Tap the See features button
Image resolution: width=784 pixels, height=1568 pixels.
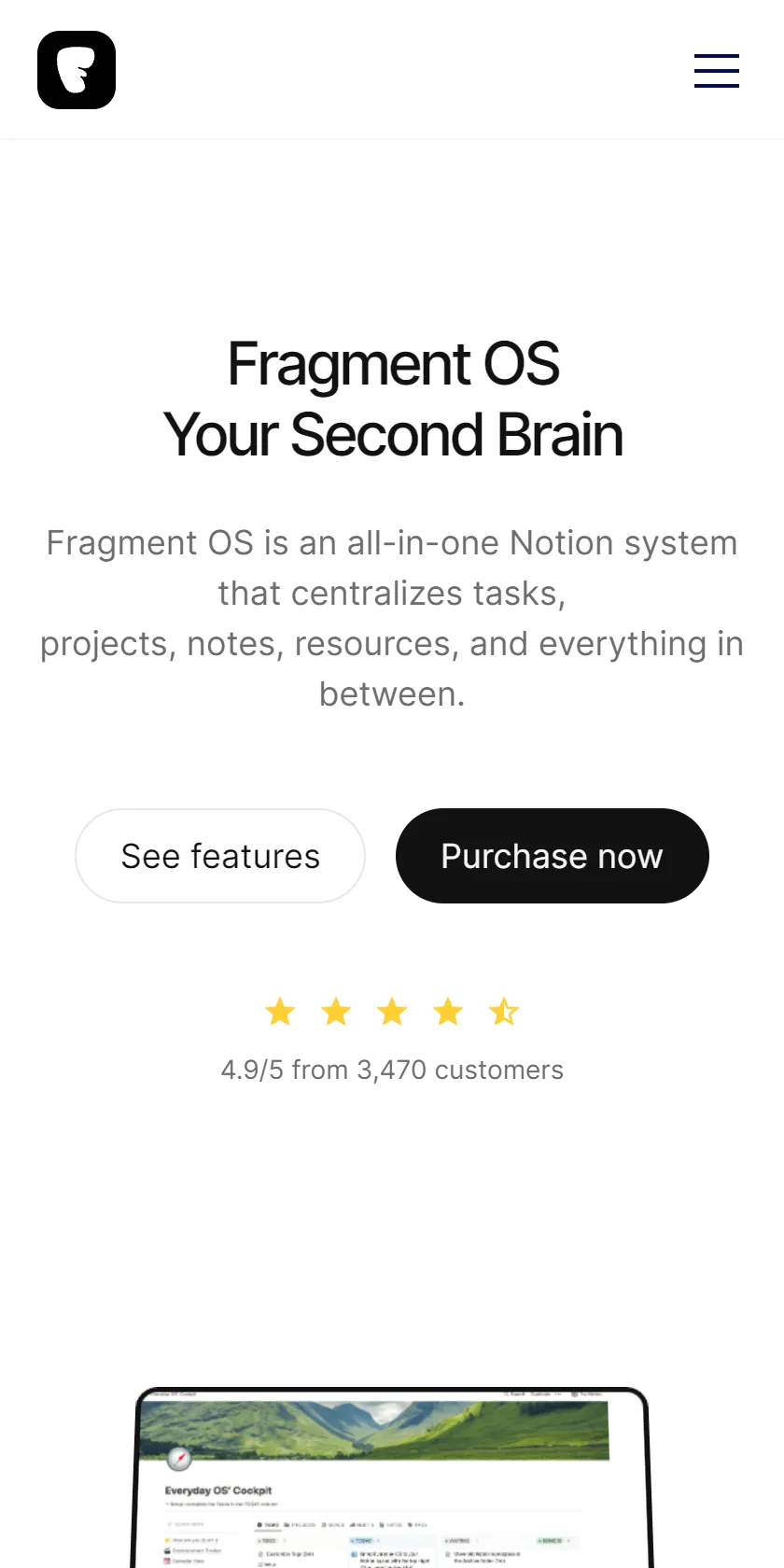[220, 856]
